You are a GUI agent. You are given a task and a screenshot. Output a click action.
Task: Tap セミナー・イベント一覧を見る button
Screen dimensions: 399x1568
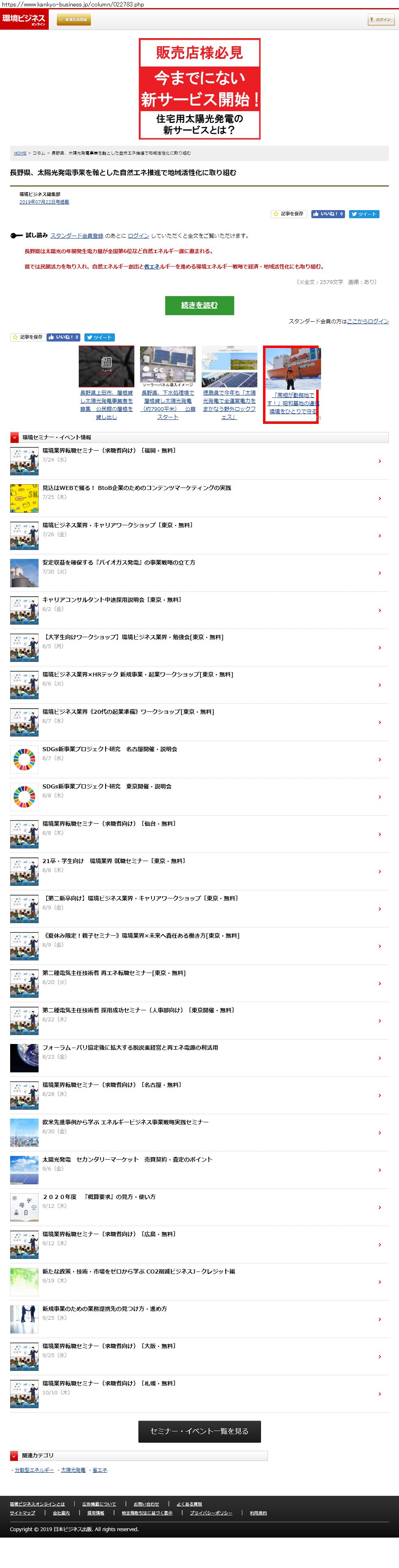(x=199, y=1431)
